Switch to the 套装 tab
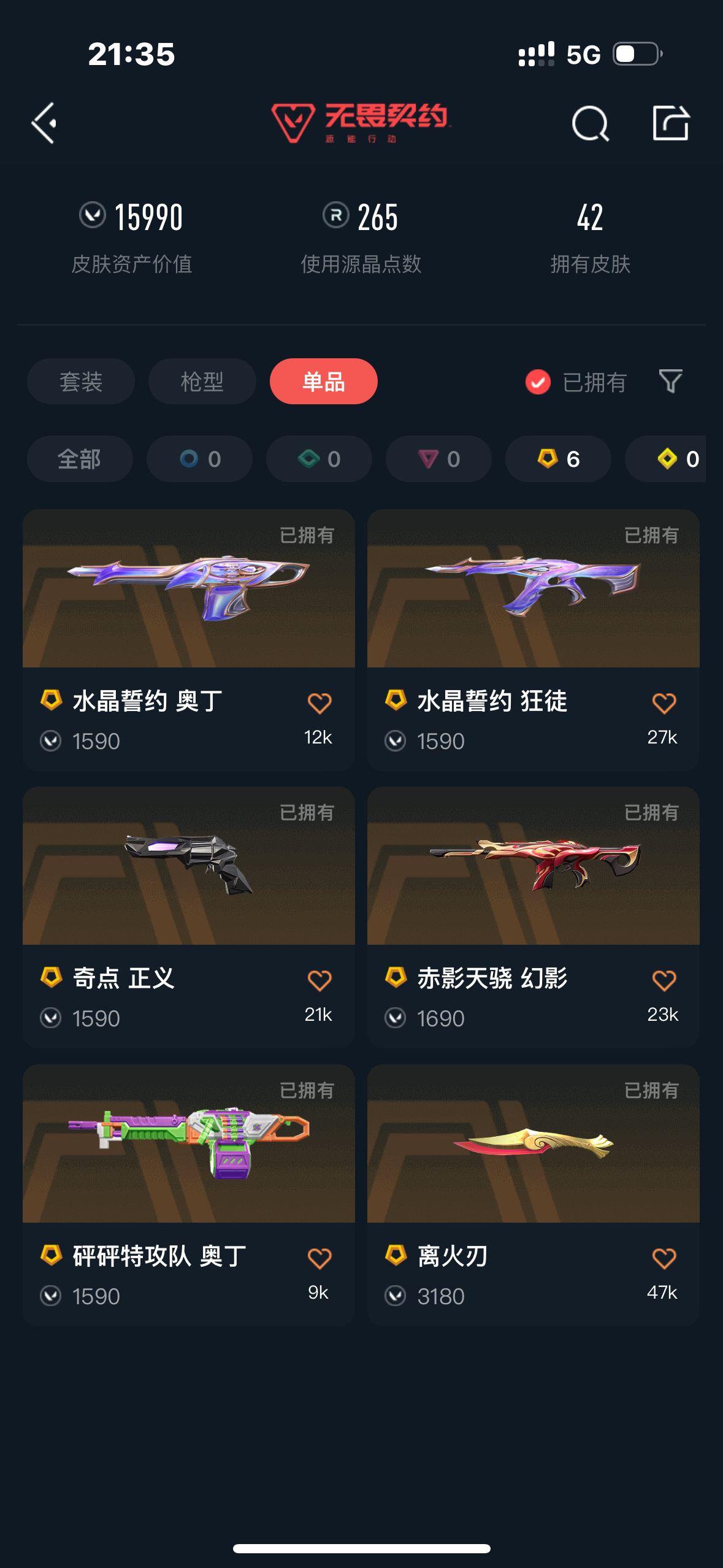723x1568 pixels. (80, 382)
